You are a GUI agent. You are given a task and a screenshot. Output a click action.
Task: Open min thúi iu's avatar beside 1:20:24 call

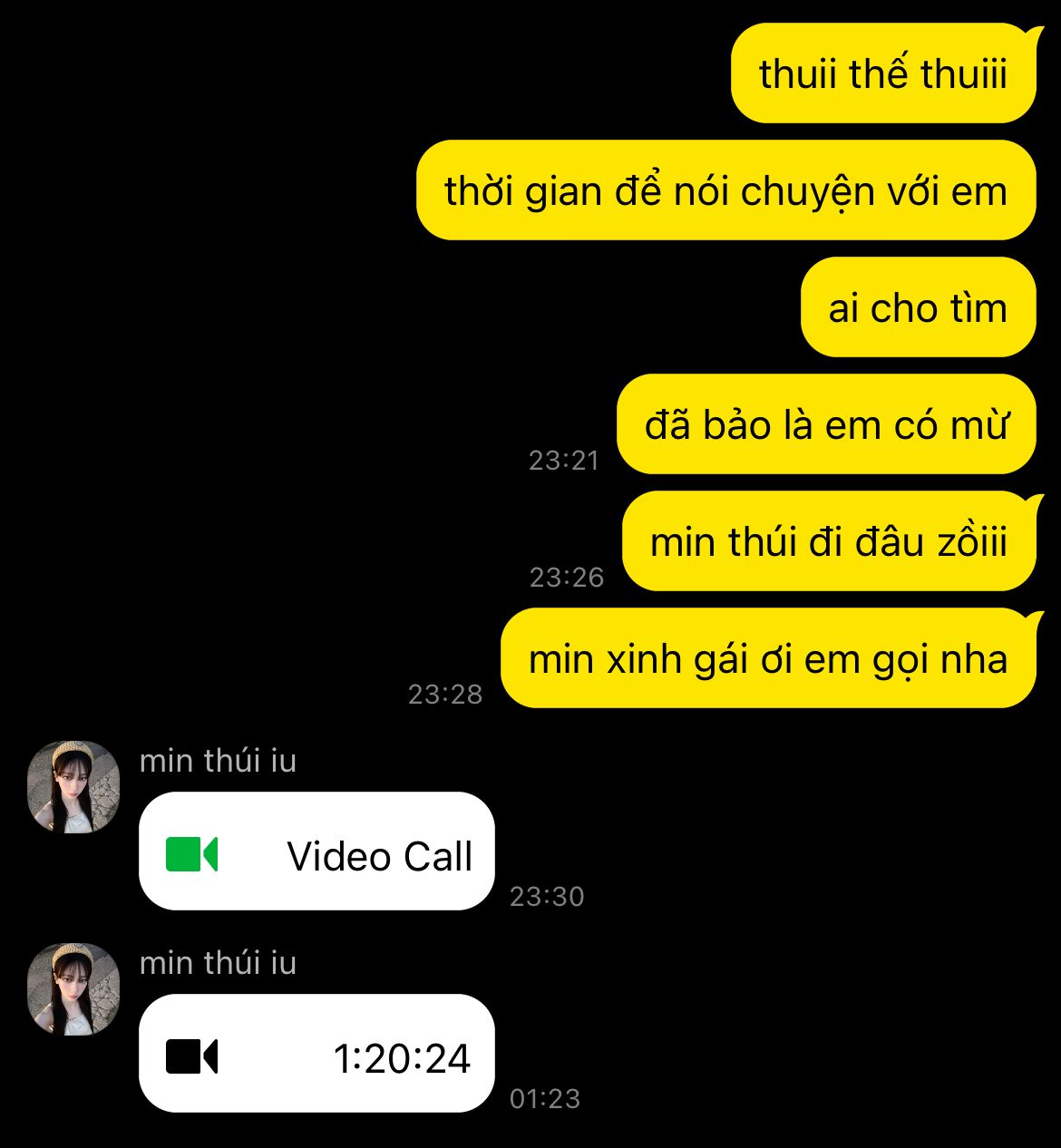(x=73, y=989)
